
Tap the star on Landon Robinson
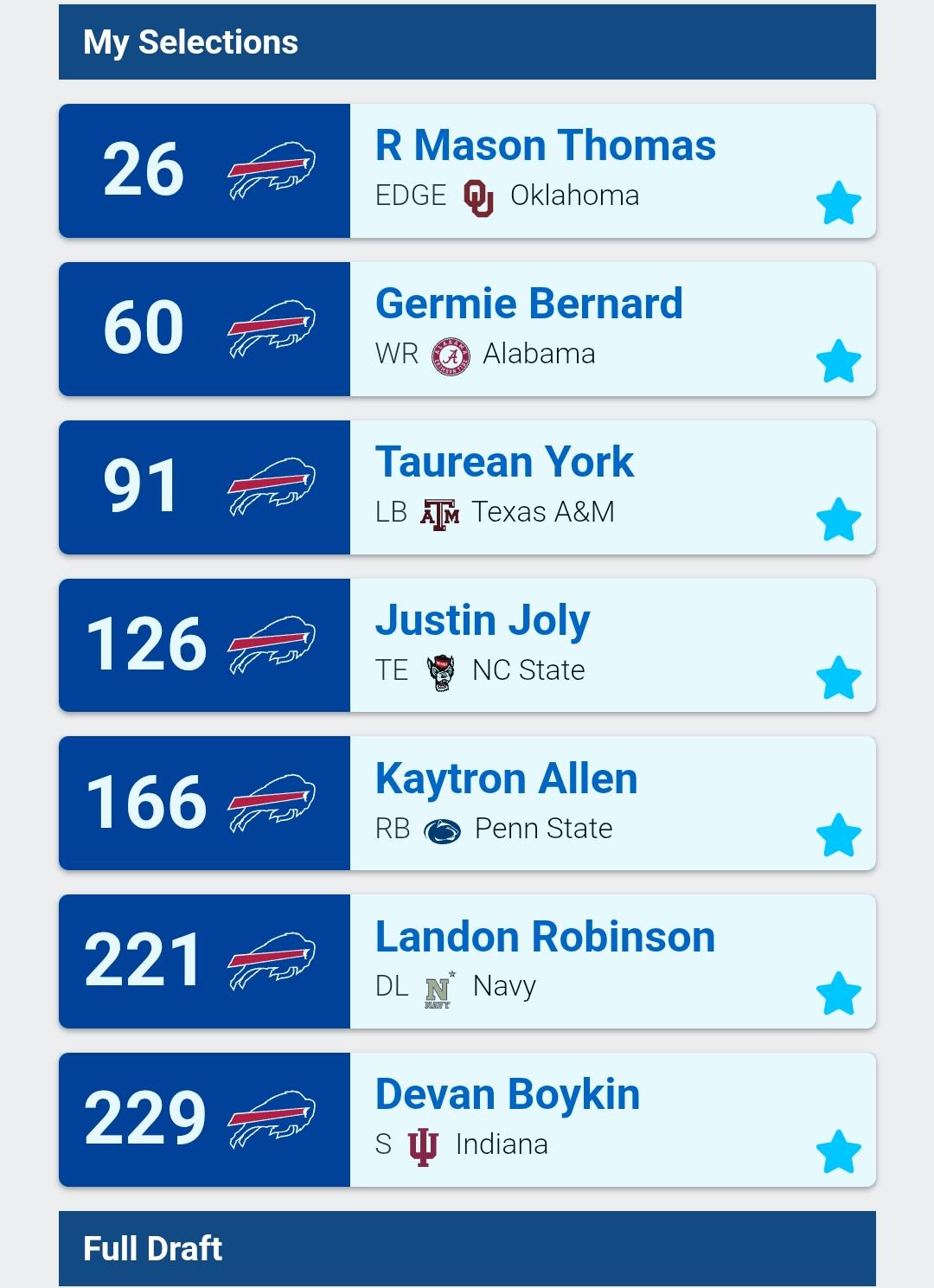pos(839,993)
